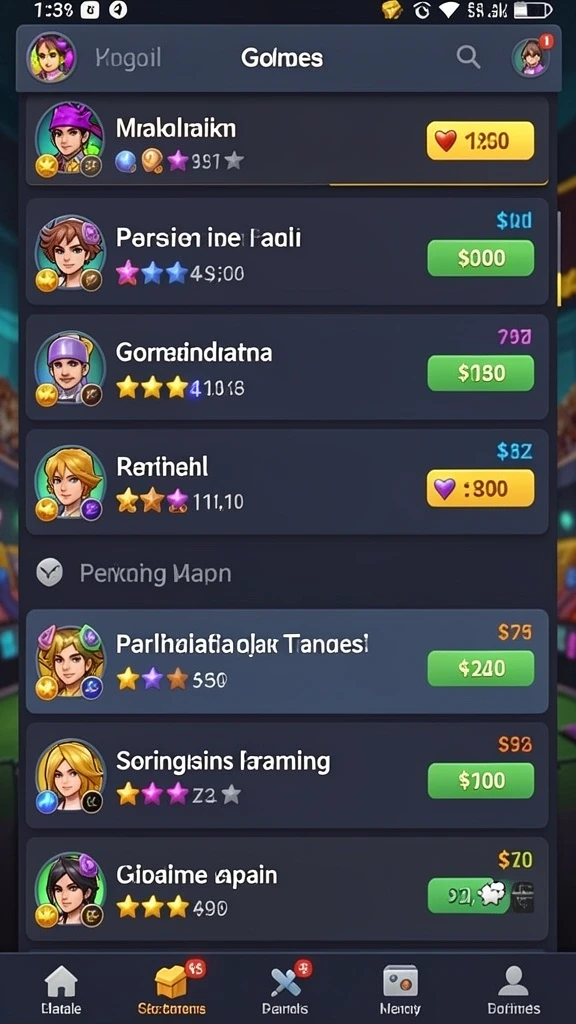Open the search magnifier icon

tap(468, 57)
